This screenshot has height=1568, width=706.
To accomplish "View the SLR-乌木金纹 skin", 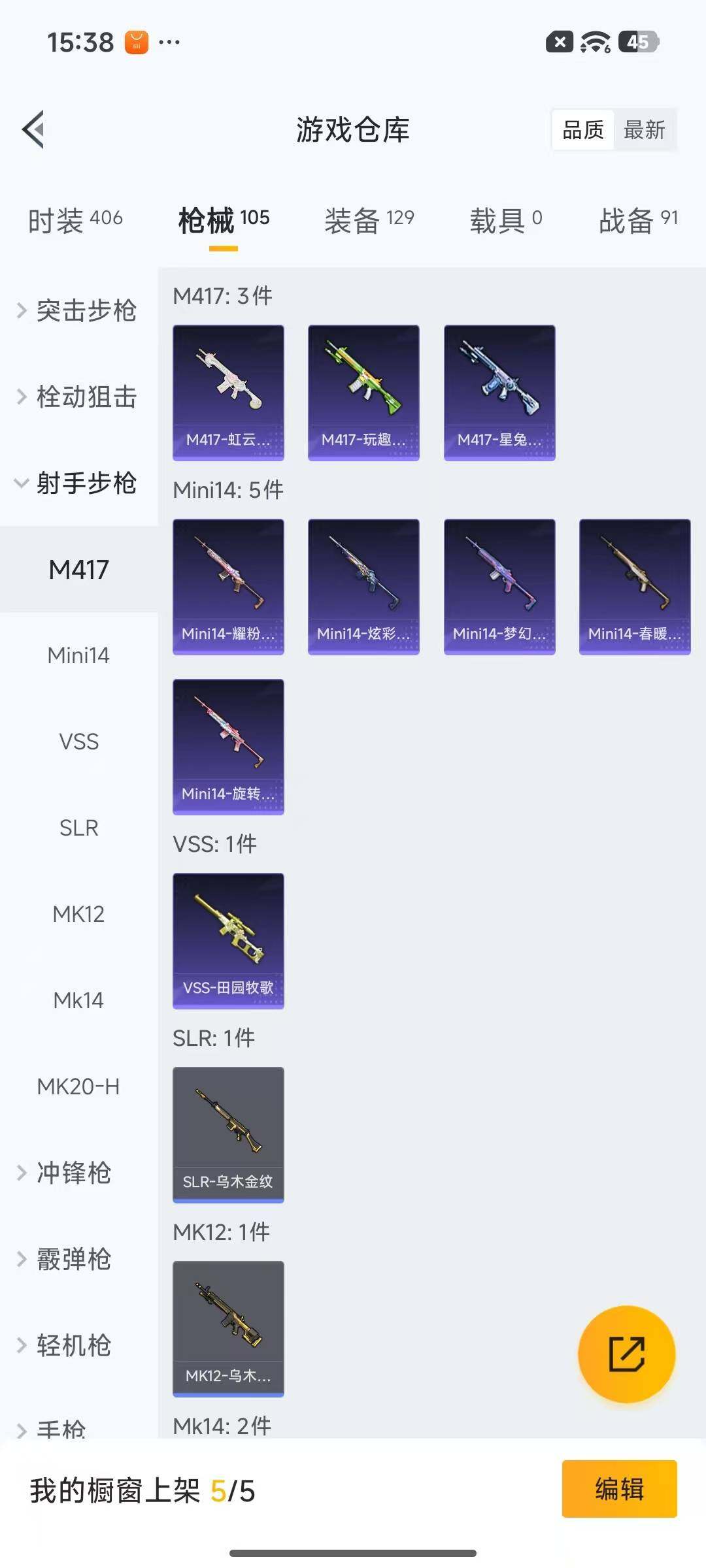I will pyautogui.click(x=228, y=1135).
